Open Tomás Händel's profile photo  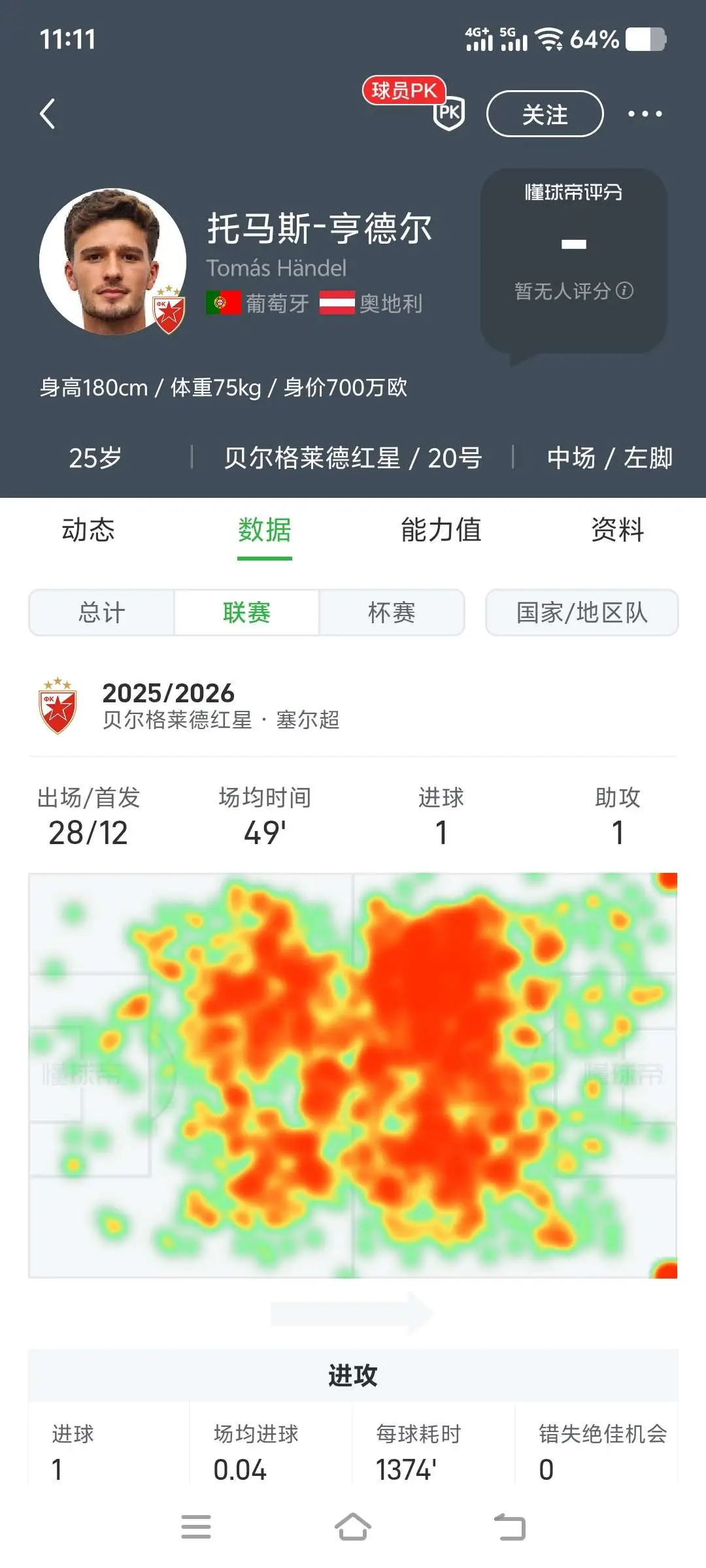[112, 261]
